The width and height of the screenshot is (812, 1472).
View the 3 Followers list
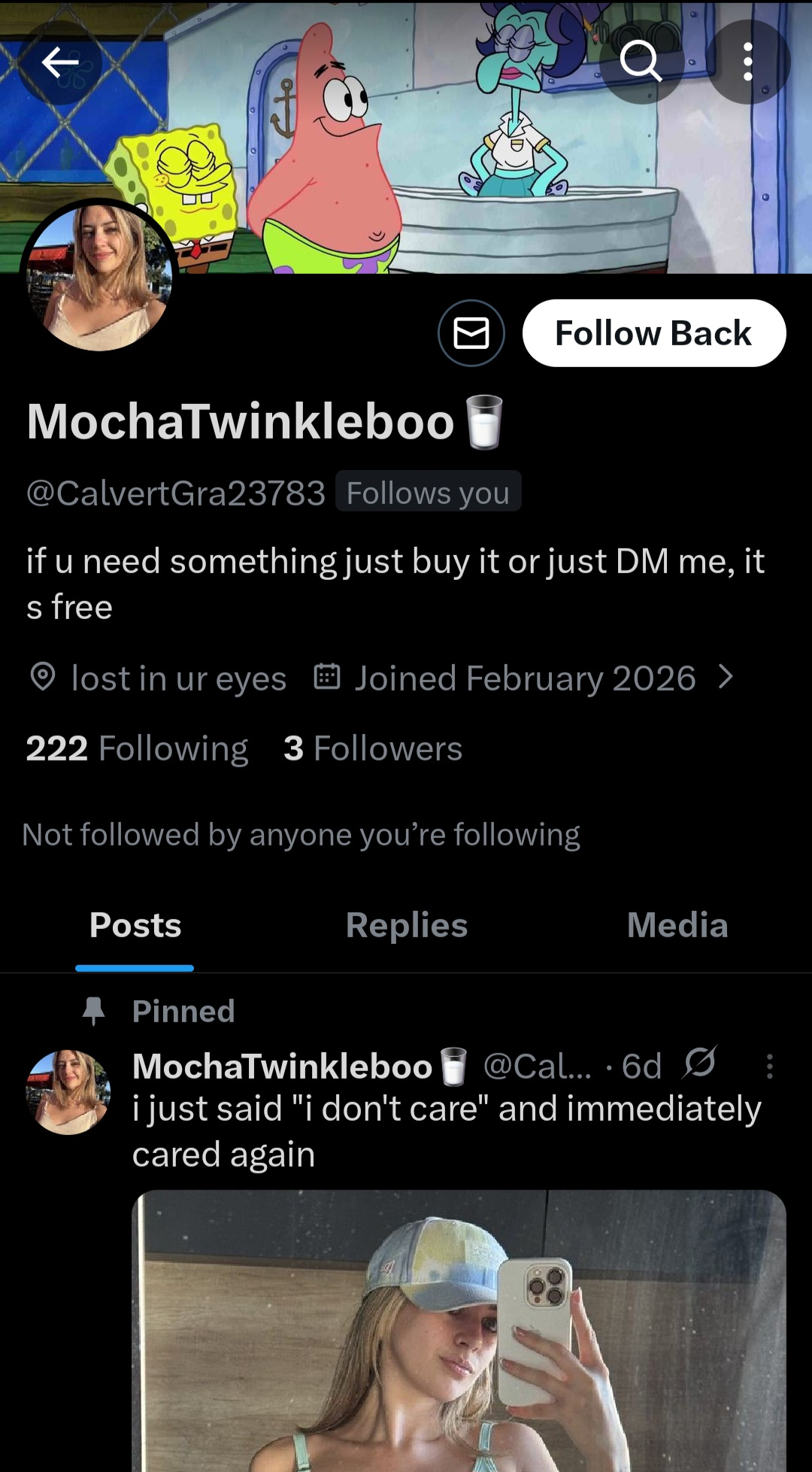click(x=373, y=748)
